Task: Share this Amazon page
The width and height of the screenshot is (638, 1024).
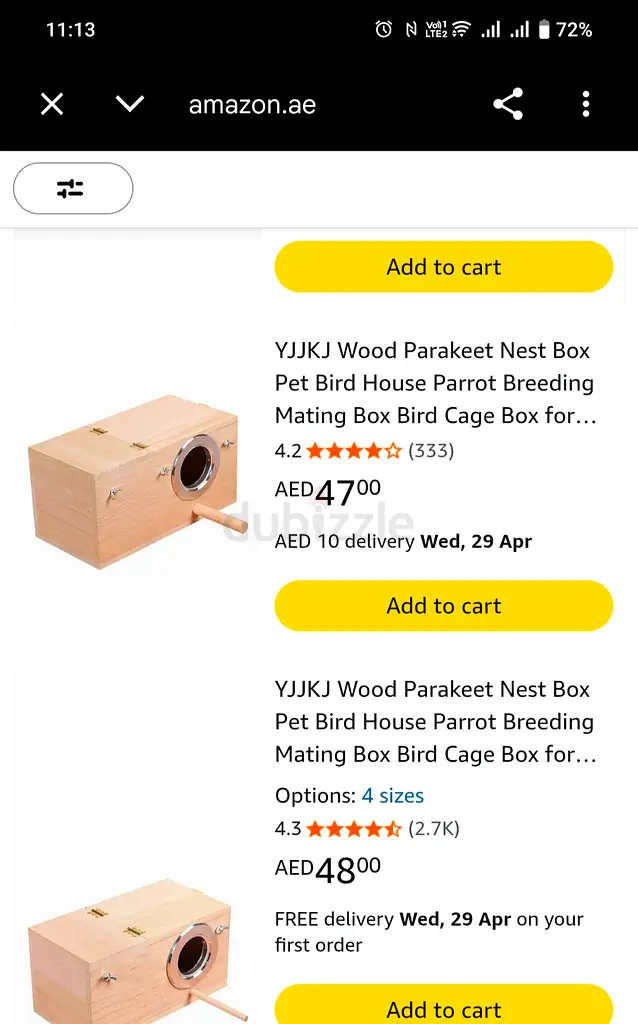Action: (x=508, y=104)
